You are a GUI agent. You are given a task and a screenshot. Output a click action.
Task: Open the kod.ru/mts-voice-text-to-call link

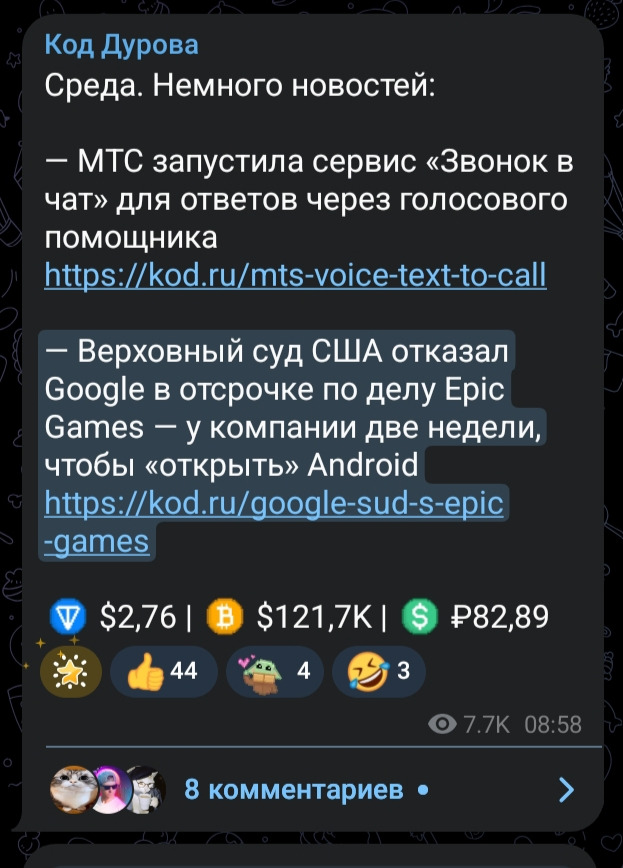tap(296, 273)
